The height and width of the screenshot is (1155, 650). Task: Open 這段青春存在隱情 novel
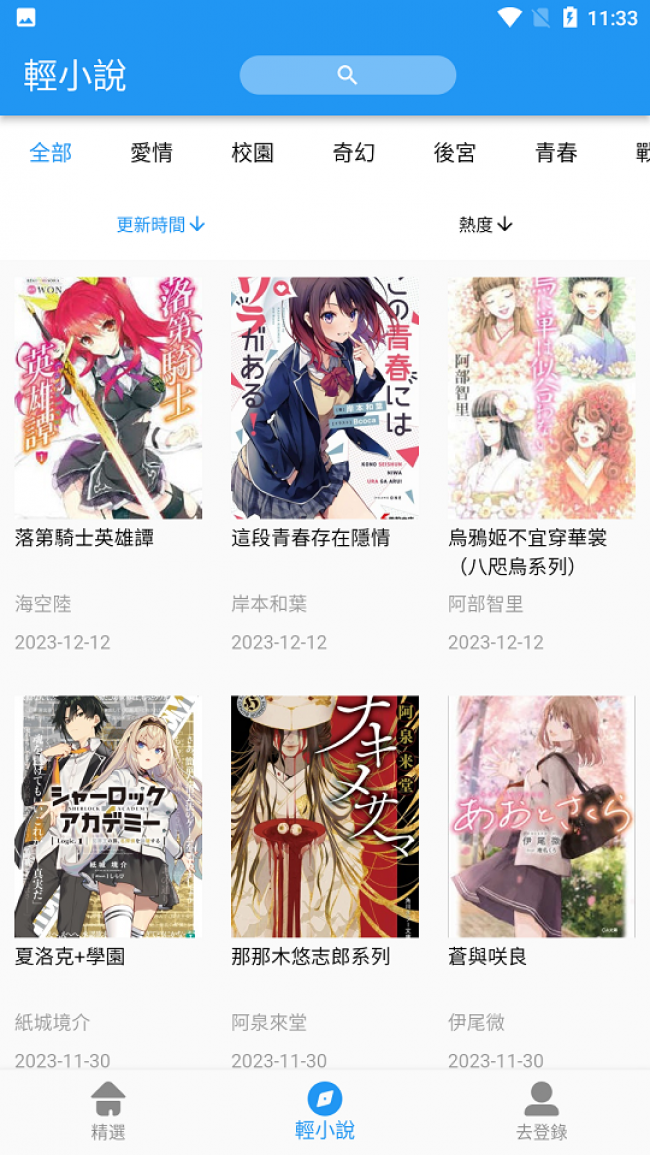(x=324, y=398)
